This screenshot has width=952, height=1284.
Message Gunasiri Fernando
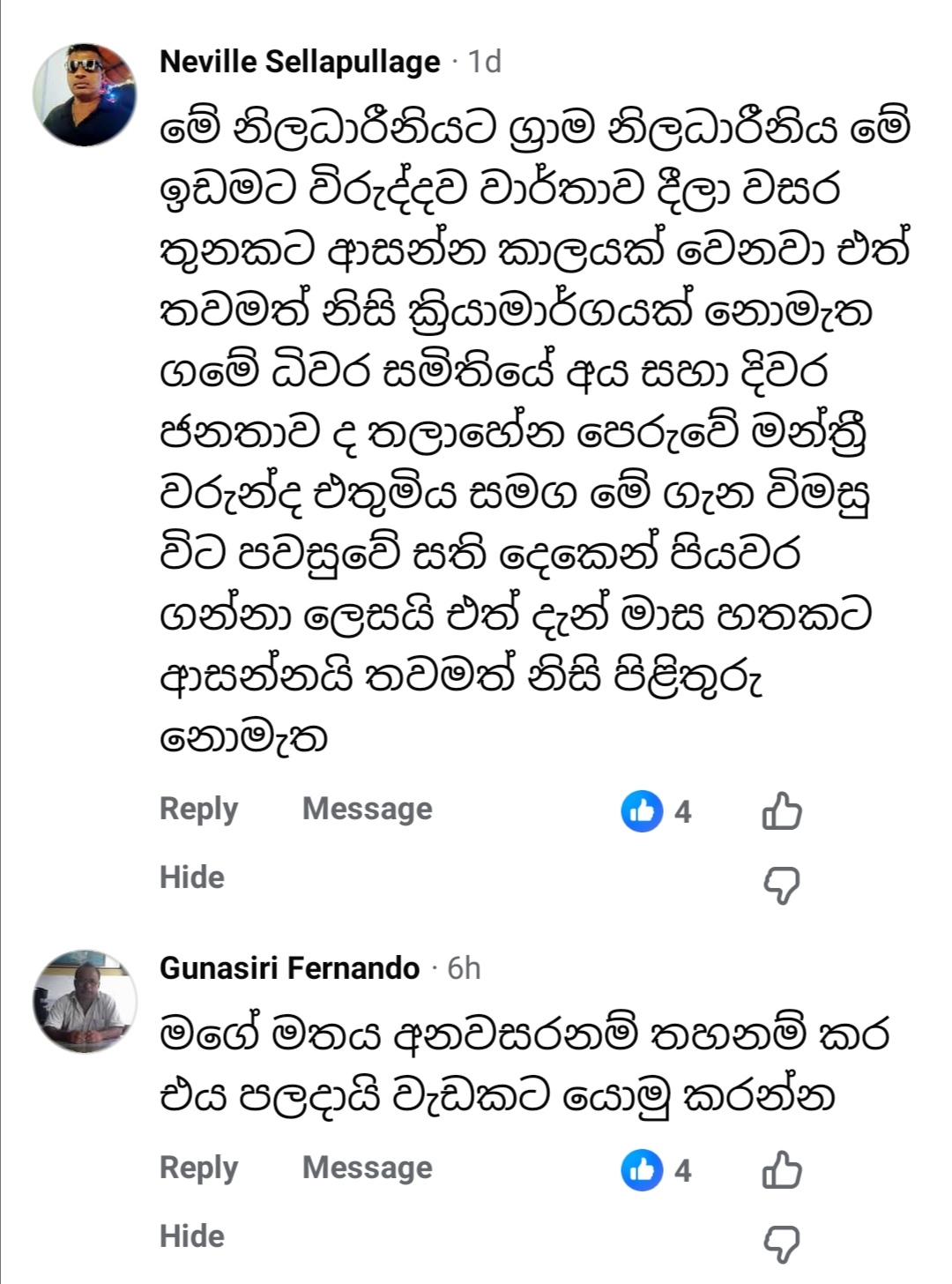(367, 1168)
